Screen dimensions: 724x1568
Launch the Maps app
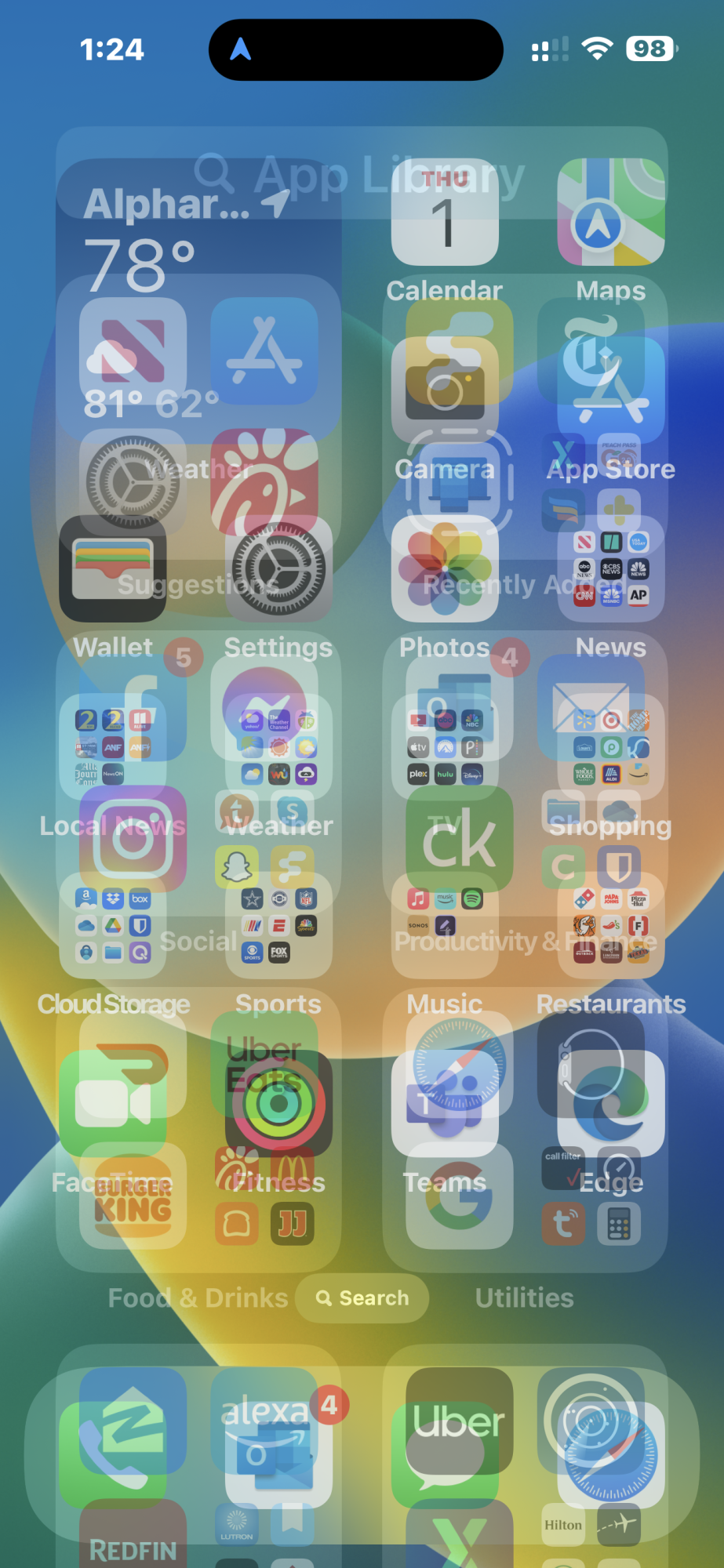pyautogui.click(x=611, y=212)
